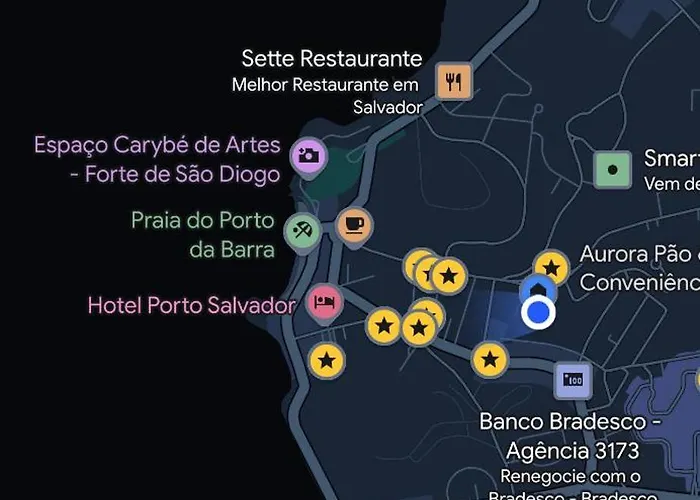Image resolution: width=700 pixels, height=500 pixels.
Task: Tap the blue home location marker
Action: coord(538,291)
